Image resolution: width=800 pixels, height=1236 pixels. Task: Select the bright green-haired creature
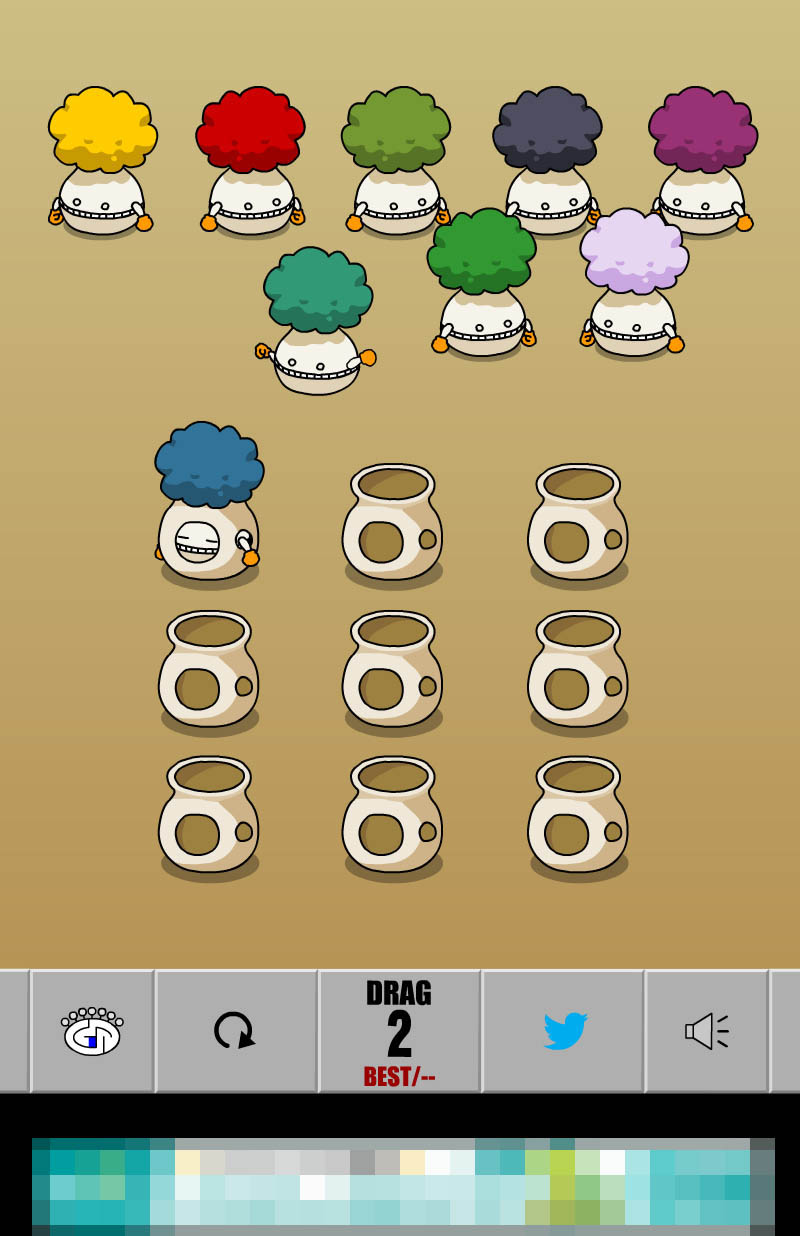(x=483, y=285)
